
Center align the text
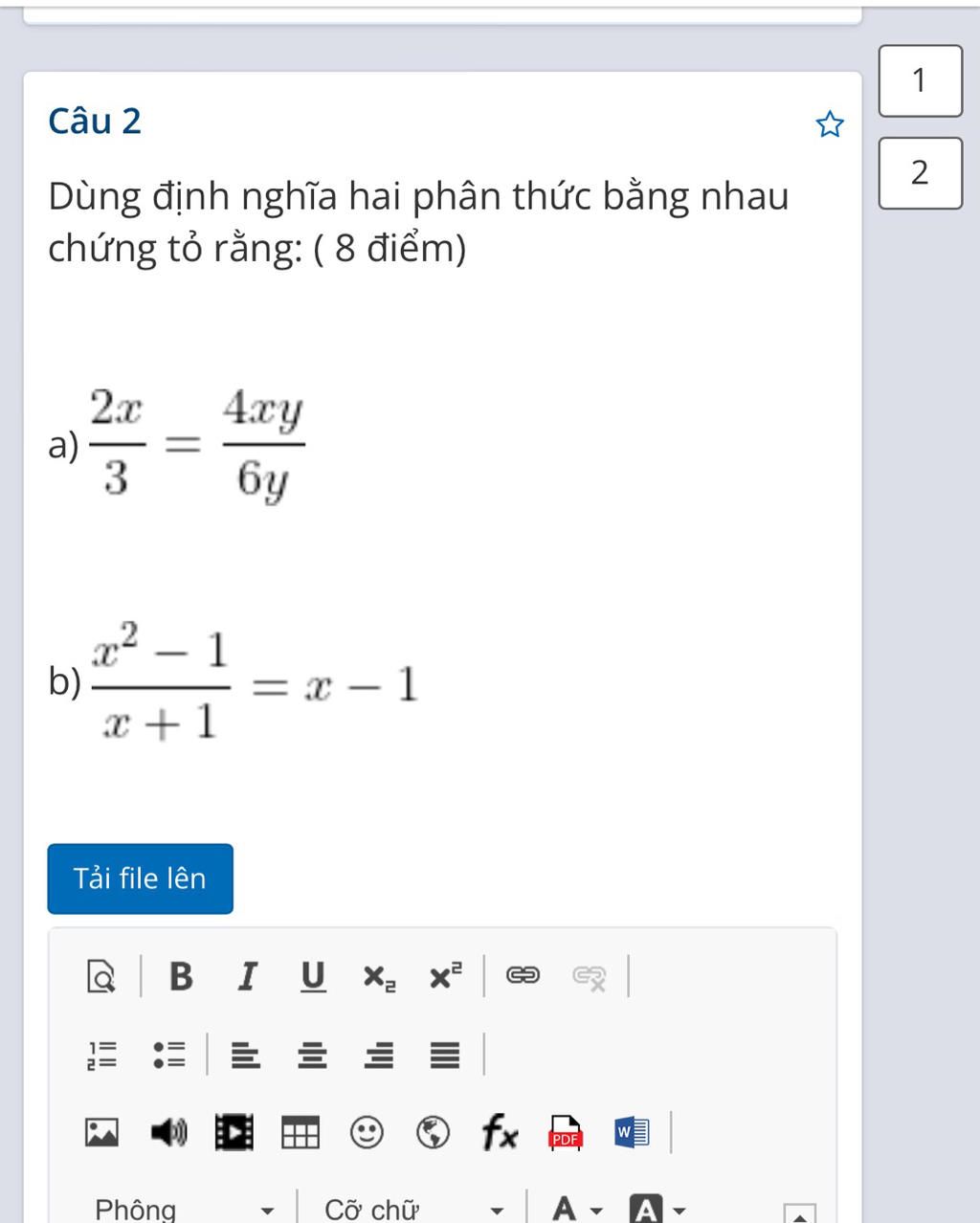(311, 1056)
